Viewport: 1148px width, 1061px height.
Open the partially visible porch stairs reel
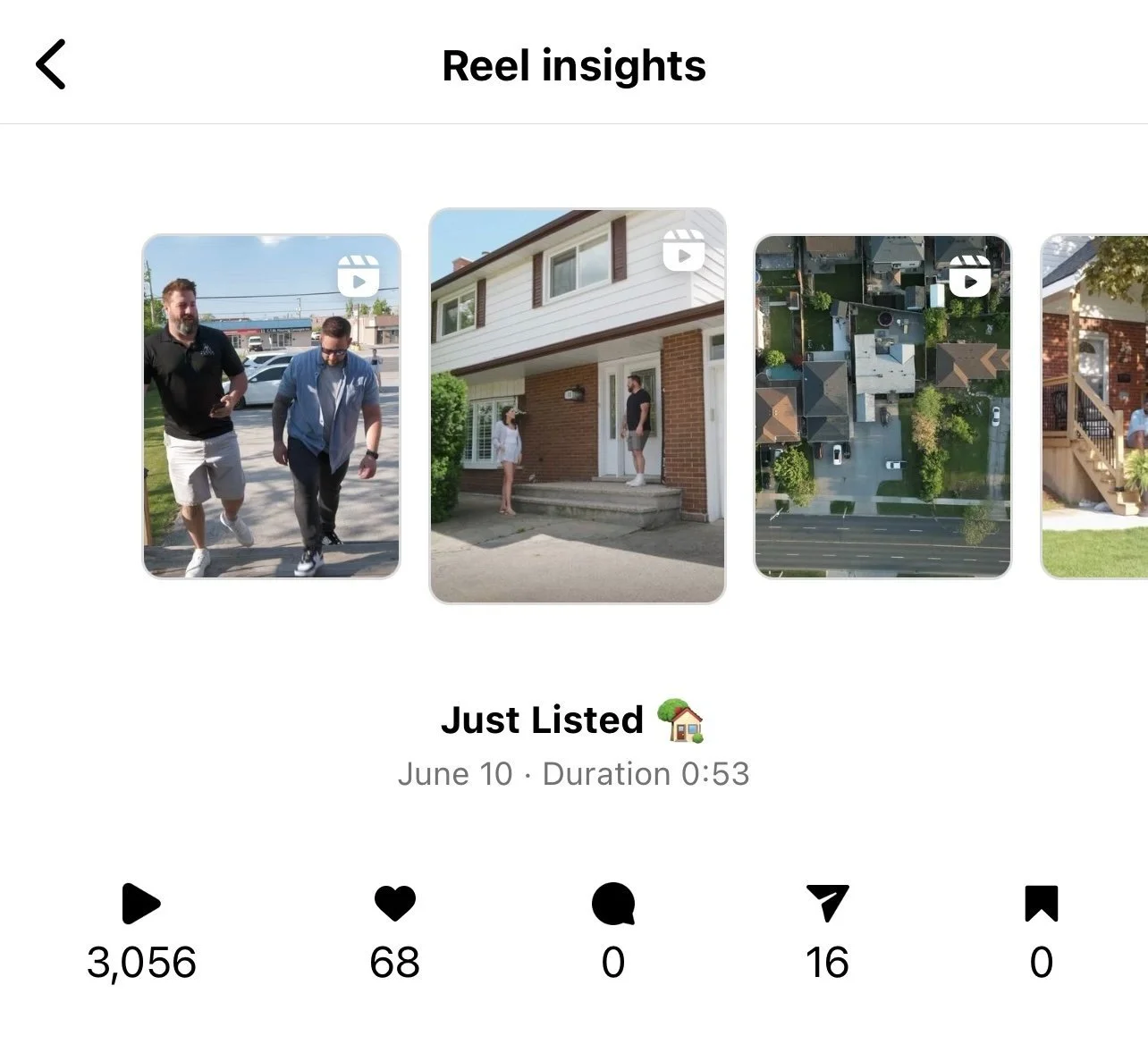[1094, 406]
